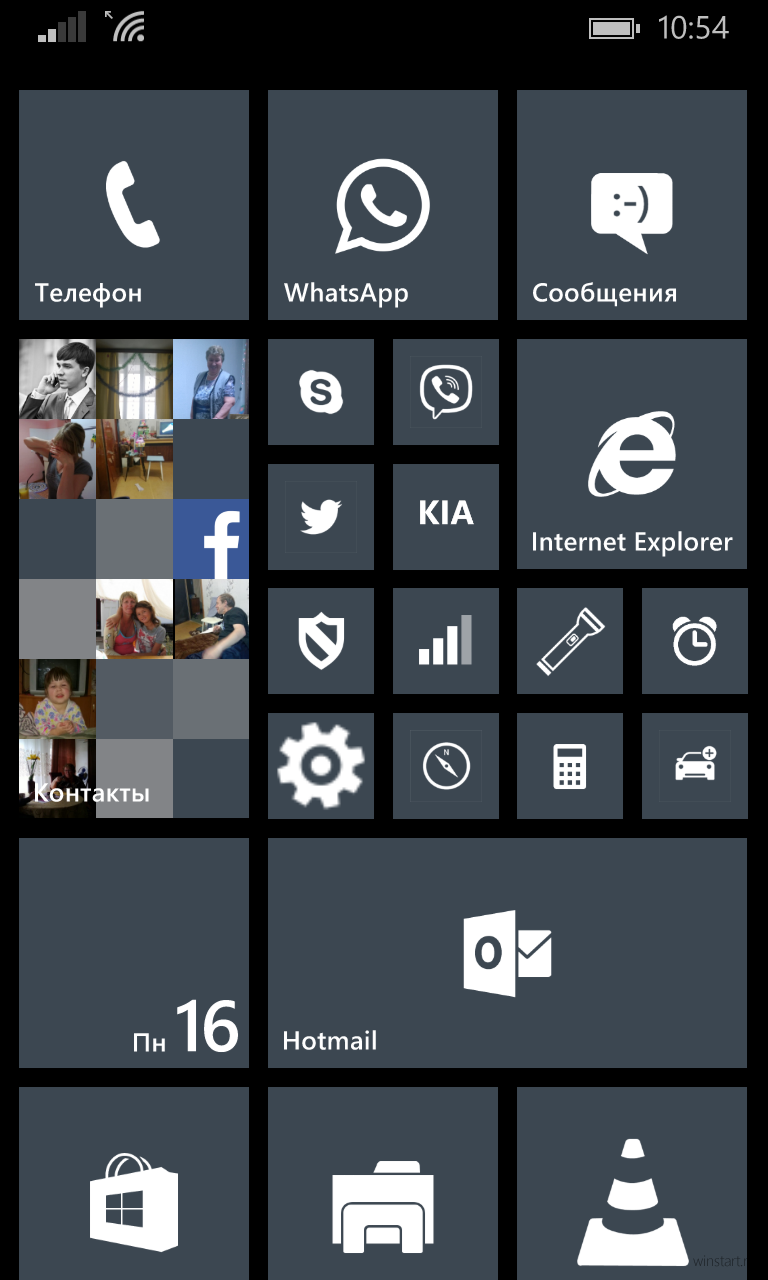Viewport: 768px width, 1280px height.
Task: Open the settings gear tile
Action: click(x=321, y=766)
